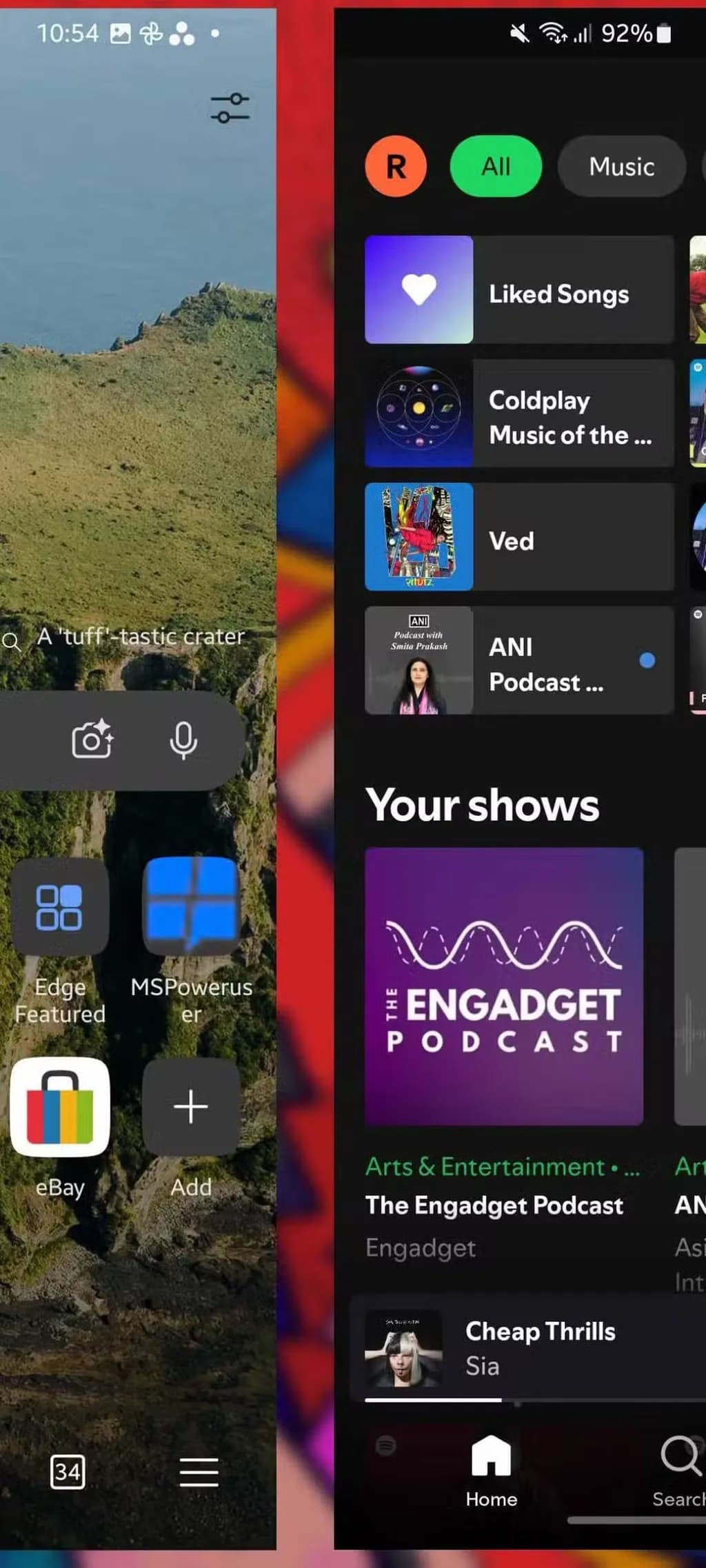Open camera visual search
Image resolution: width=706 pixels, height=1568 pixels.
point(92,740)
